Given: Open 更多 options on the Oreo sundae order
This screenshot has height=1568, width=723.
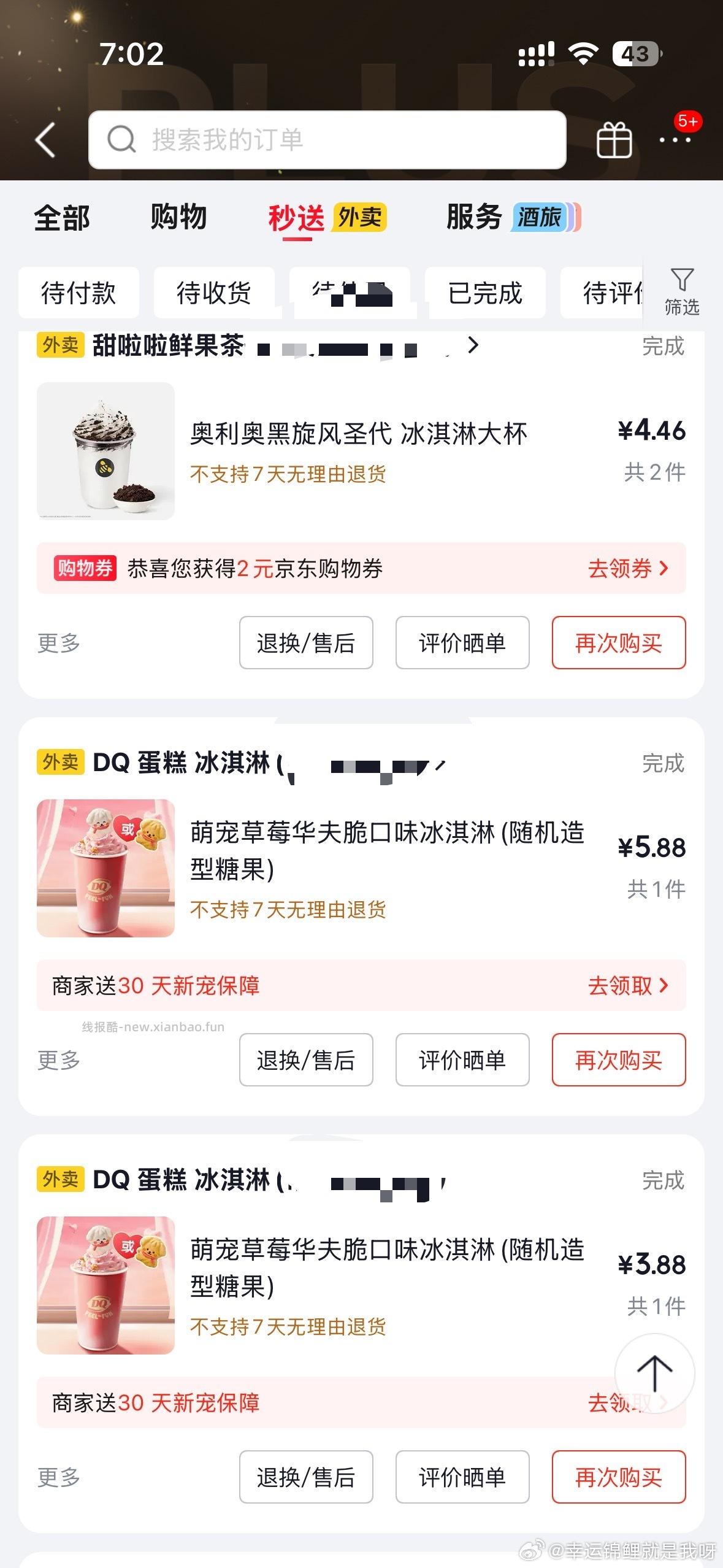Looking at the screenshot, I should (56, 642).
